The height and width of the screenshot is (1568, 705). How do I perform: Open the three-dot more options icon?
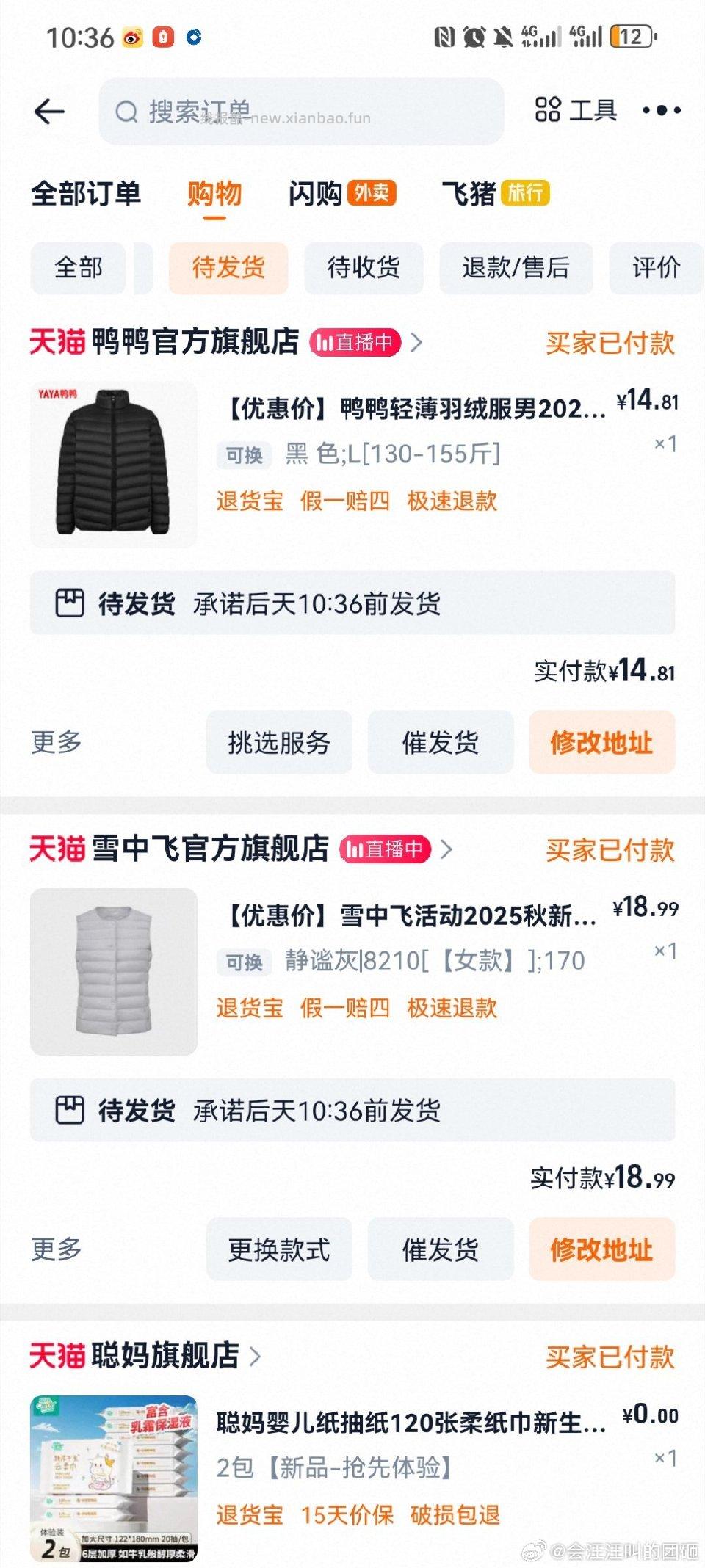[x=659, y=110]
